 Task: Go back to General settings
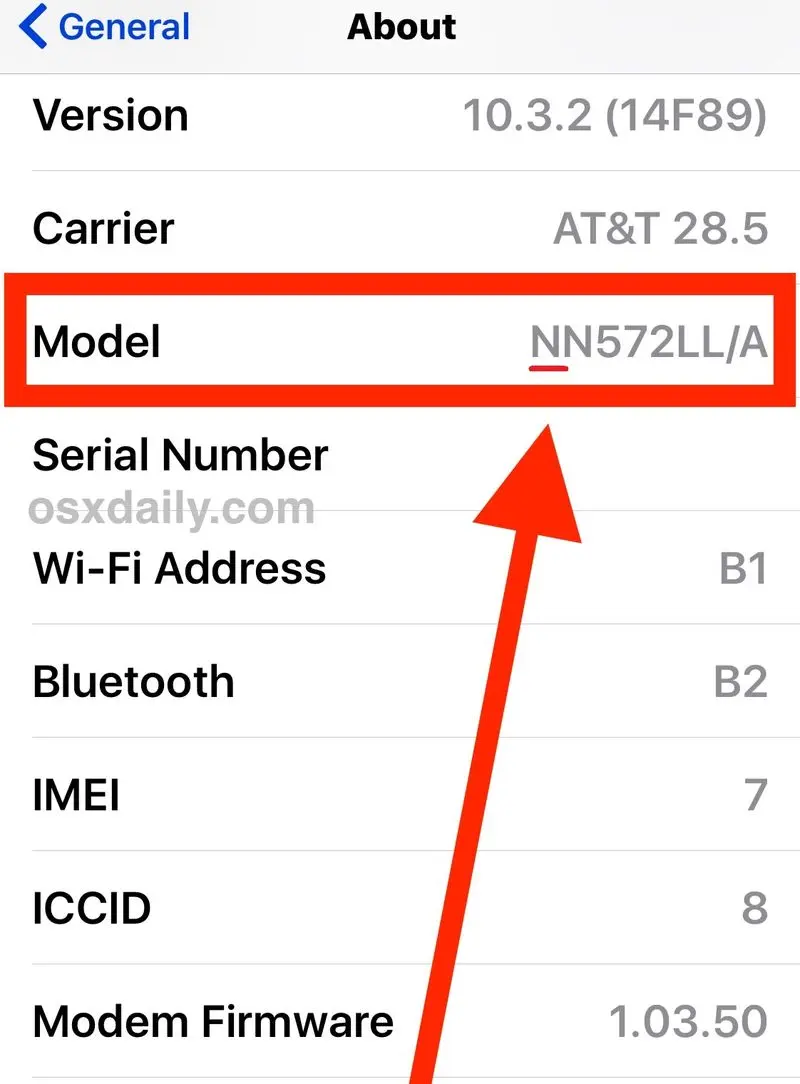105,27
